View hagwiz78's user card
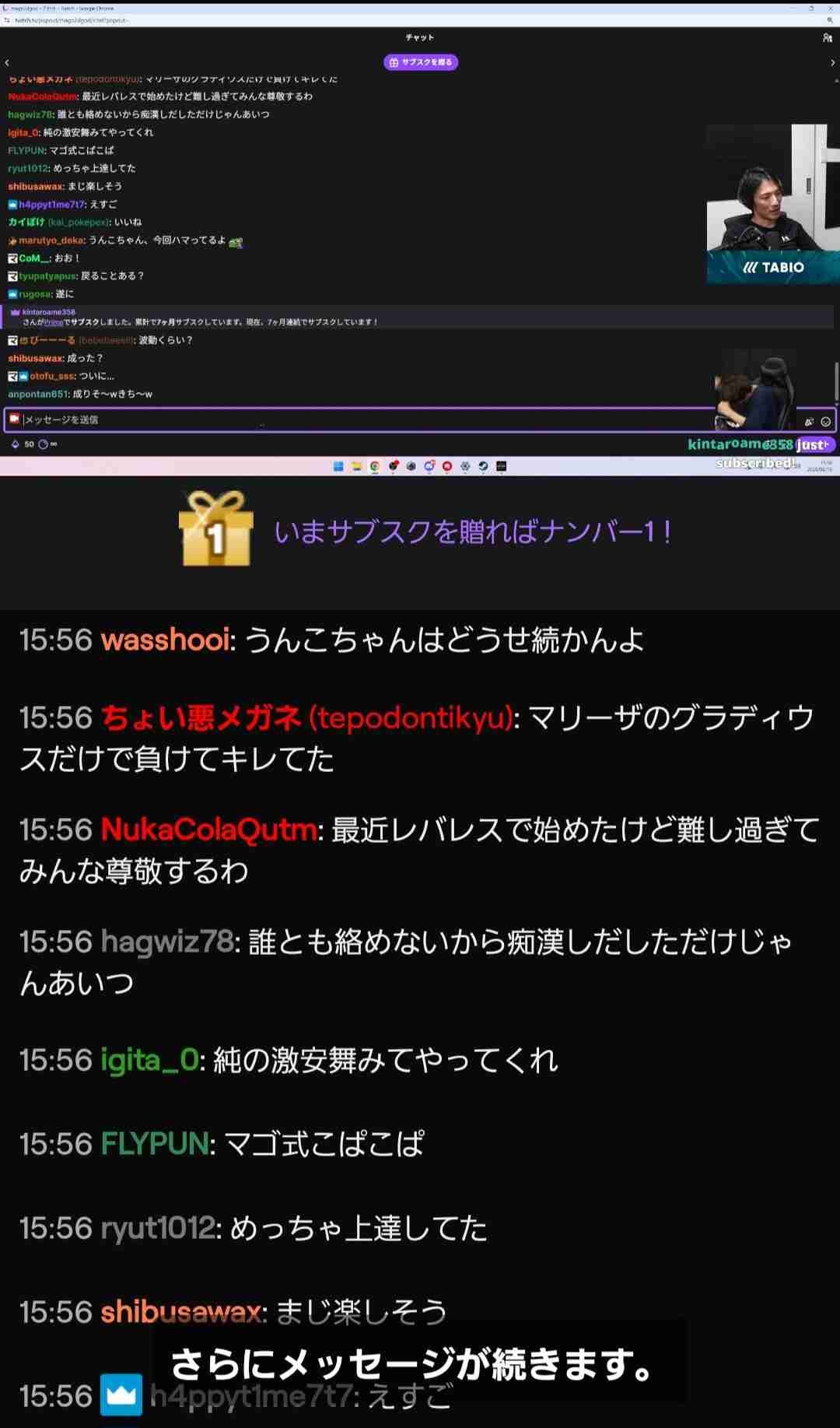The height and width of the screenshot is (1428, 840). 166,942
